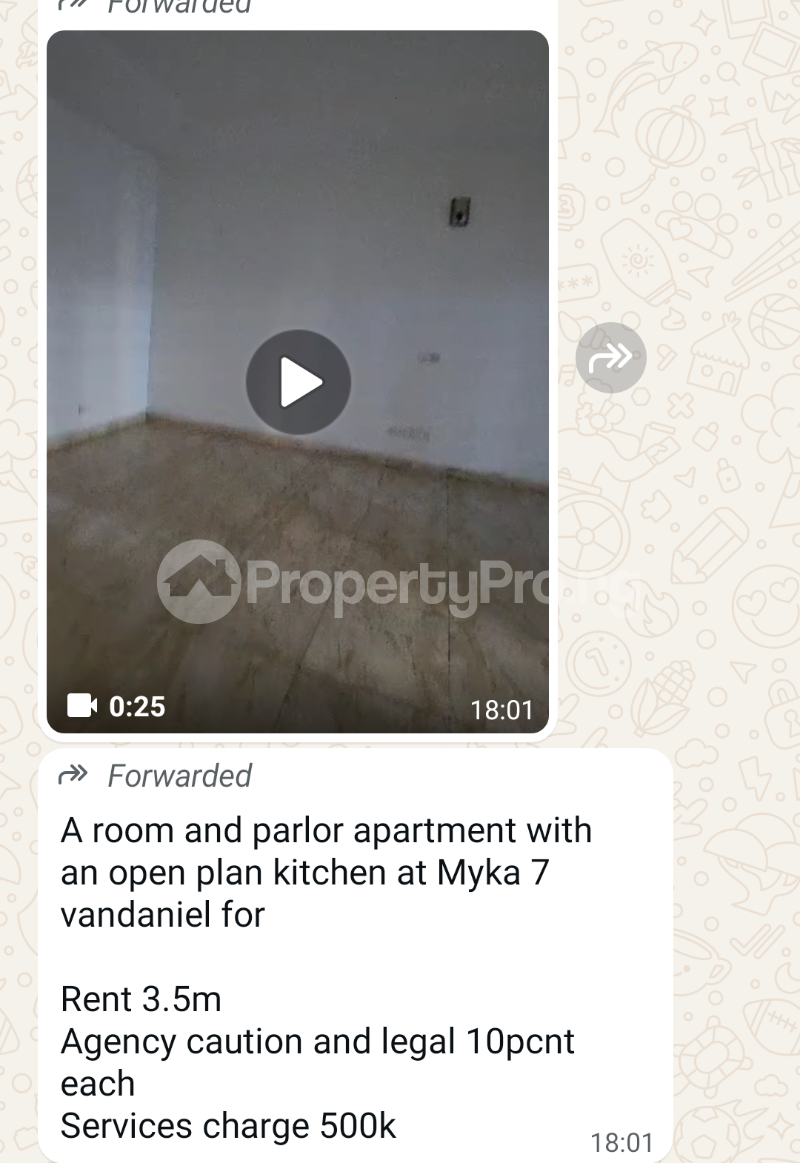Click the Forwarded arrow on the text message

pos(73,775)
